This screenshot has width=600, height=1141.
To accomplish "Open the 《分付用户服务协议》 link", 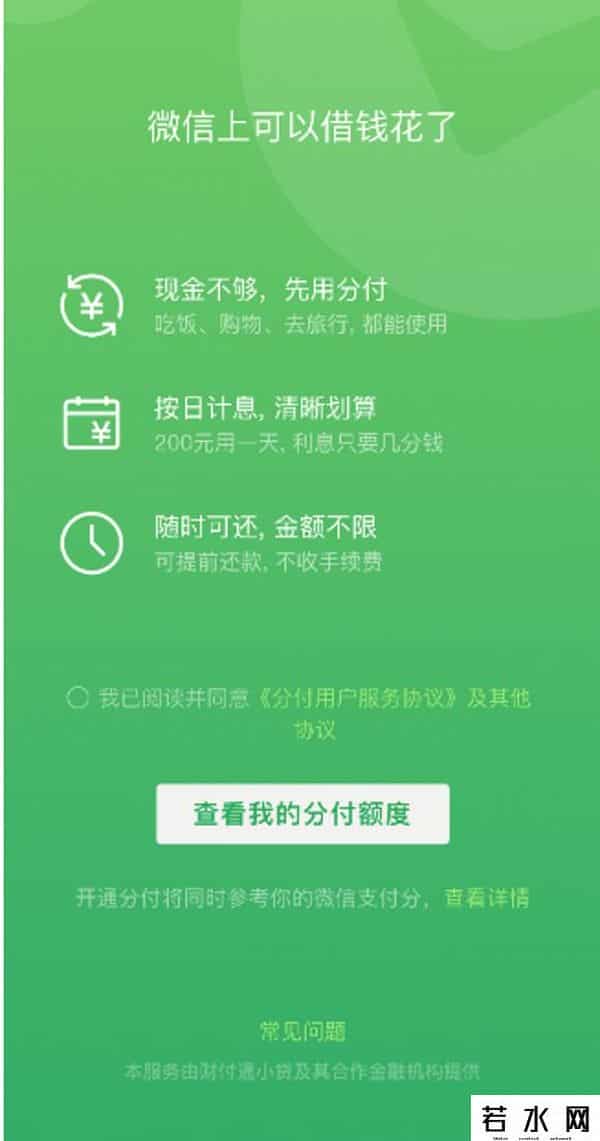I will click(x=359, y=698).
